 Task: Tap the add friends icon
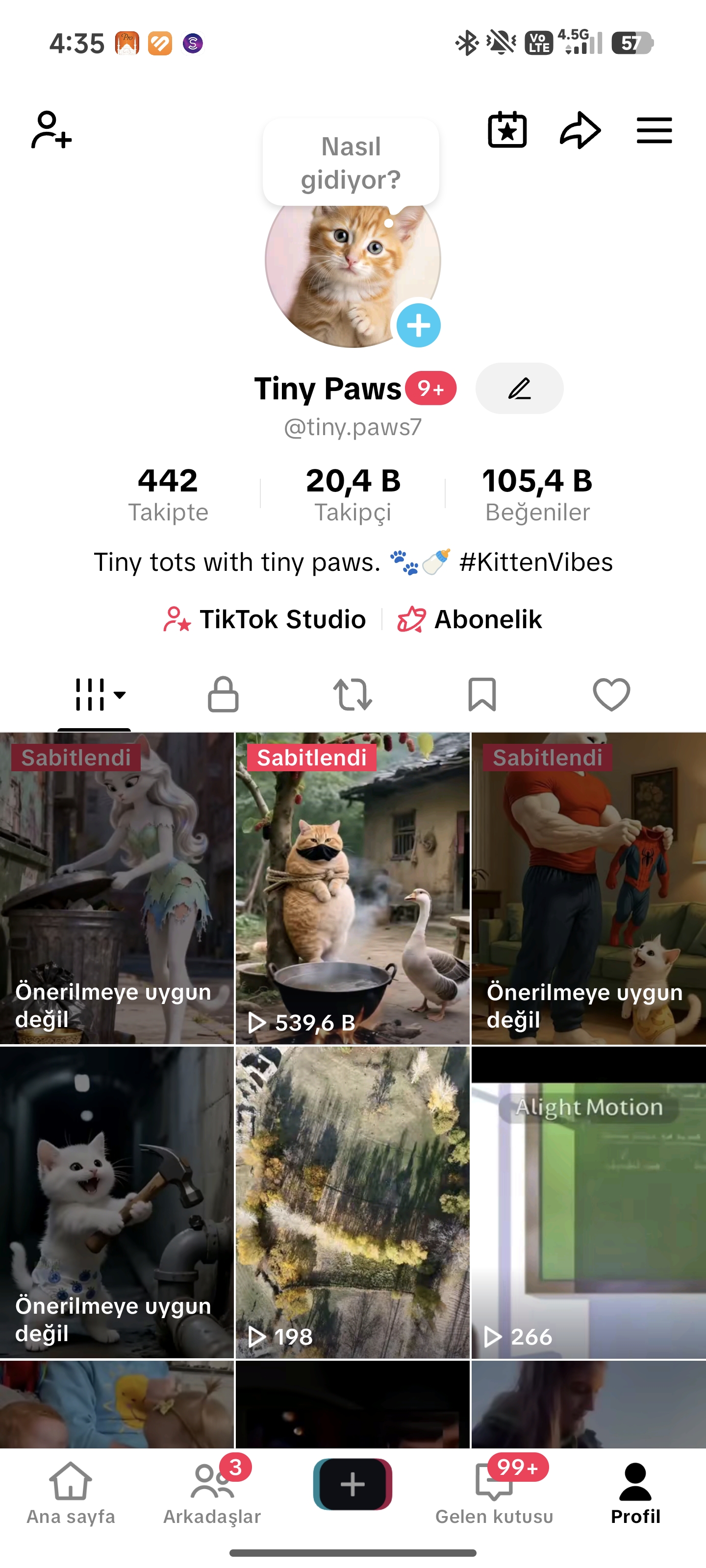point(52,130)
